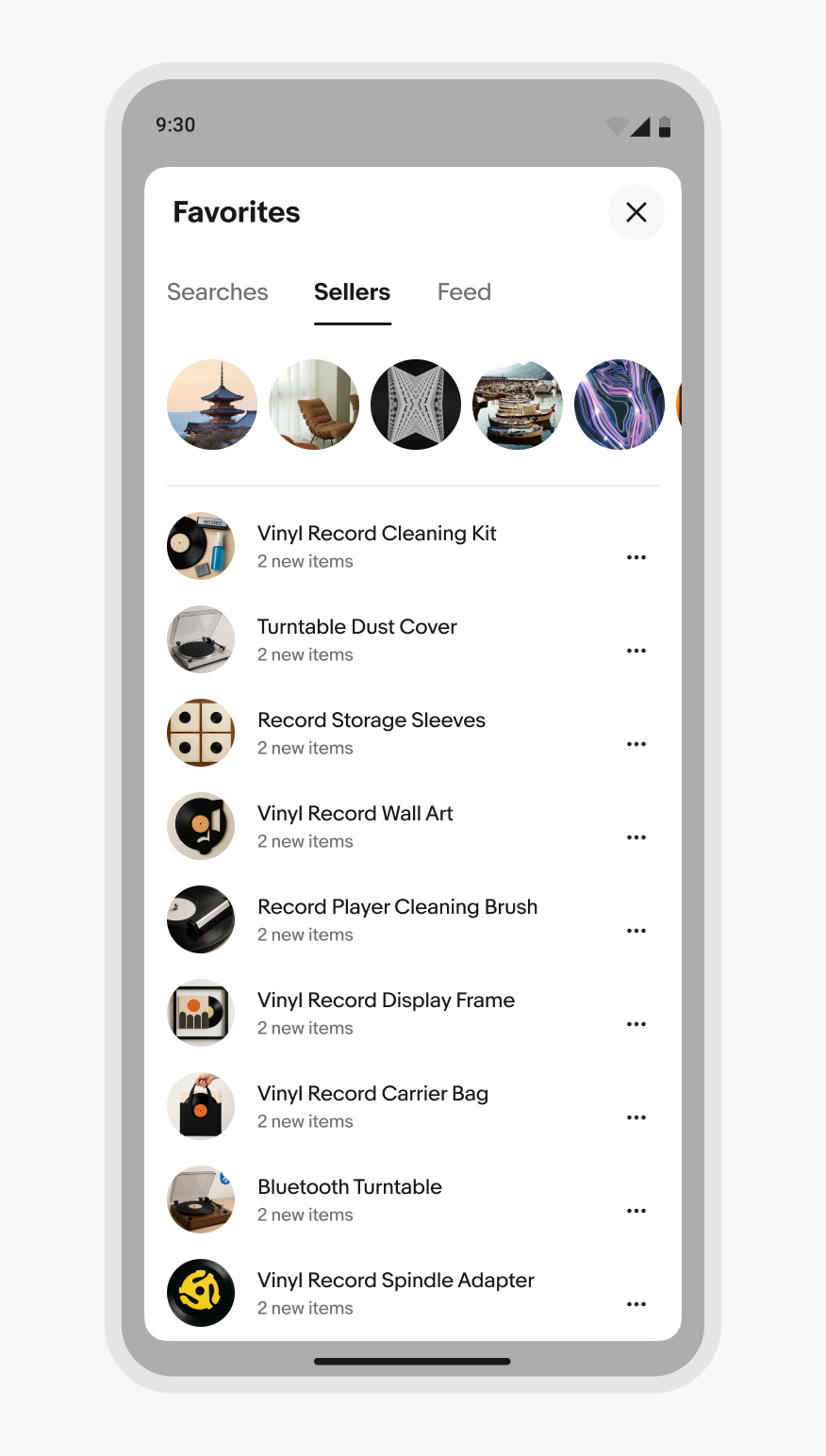Open Vinyl Record Cleaning Kit row
Viewport: 826px width, 1456px height.
tap(413, 546)
